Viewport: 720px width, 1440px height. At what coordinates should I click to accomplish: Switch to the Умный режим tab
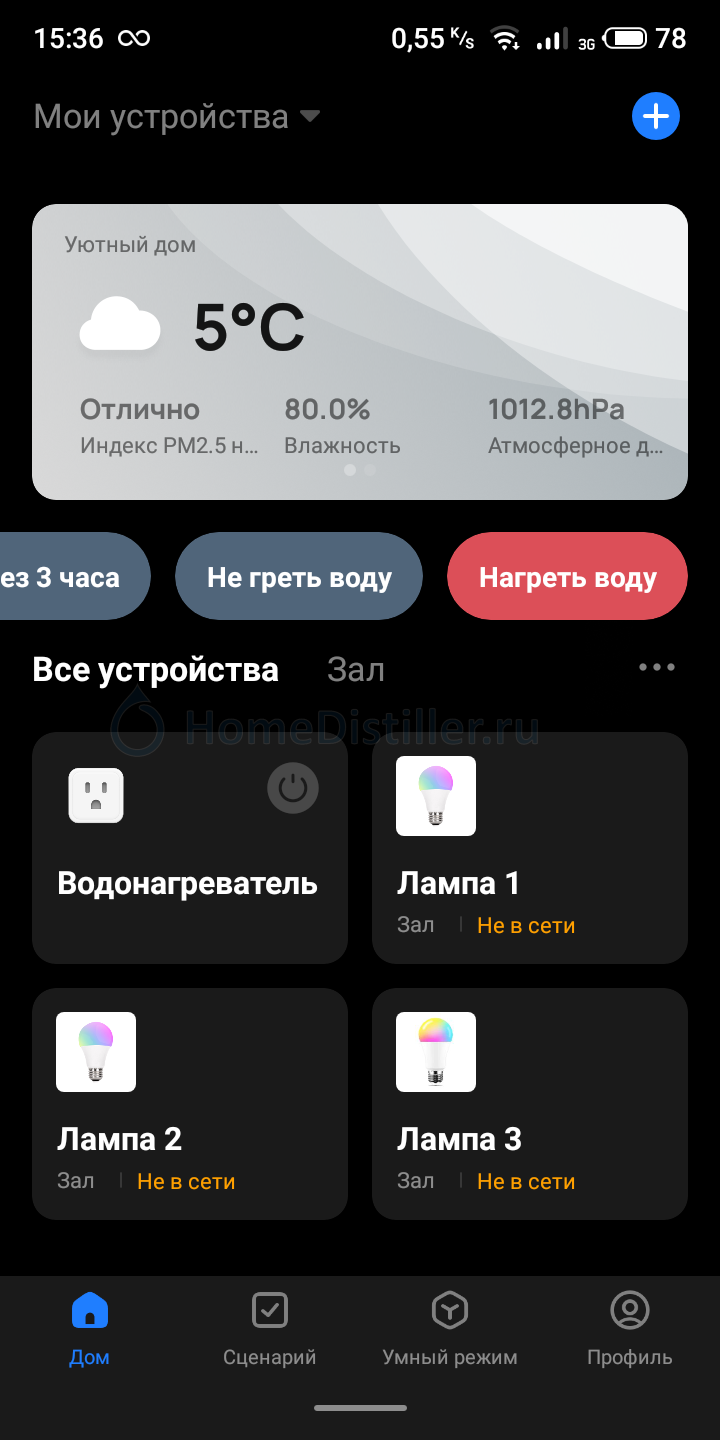click(x=450, y=1330)
